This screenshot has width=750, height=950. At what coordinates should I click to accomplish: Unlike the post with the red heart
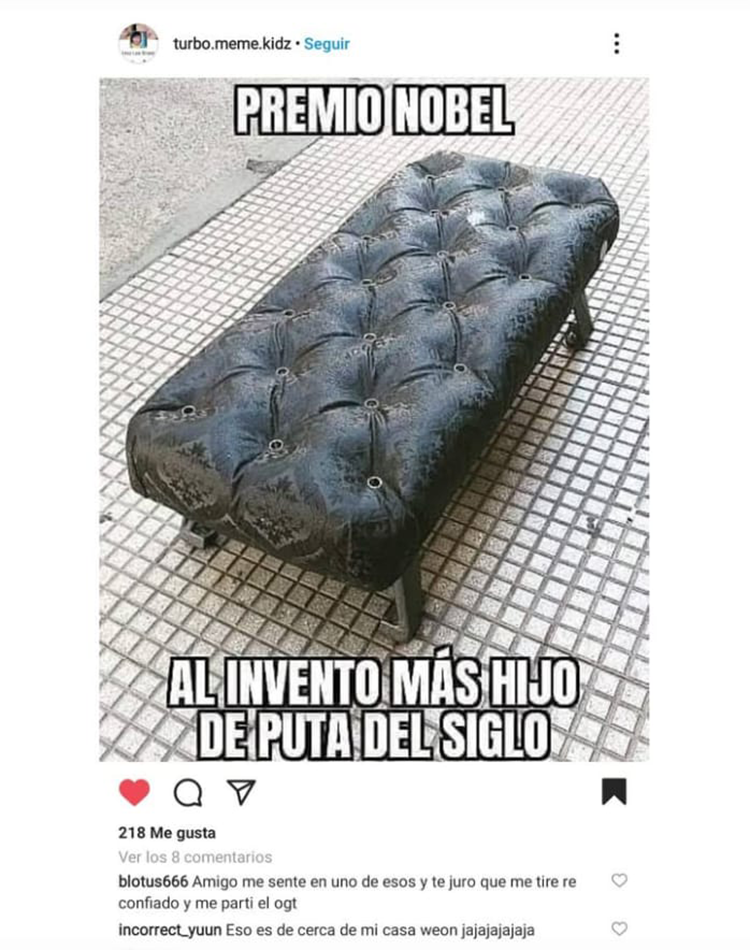(x=134, y=792)
